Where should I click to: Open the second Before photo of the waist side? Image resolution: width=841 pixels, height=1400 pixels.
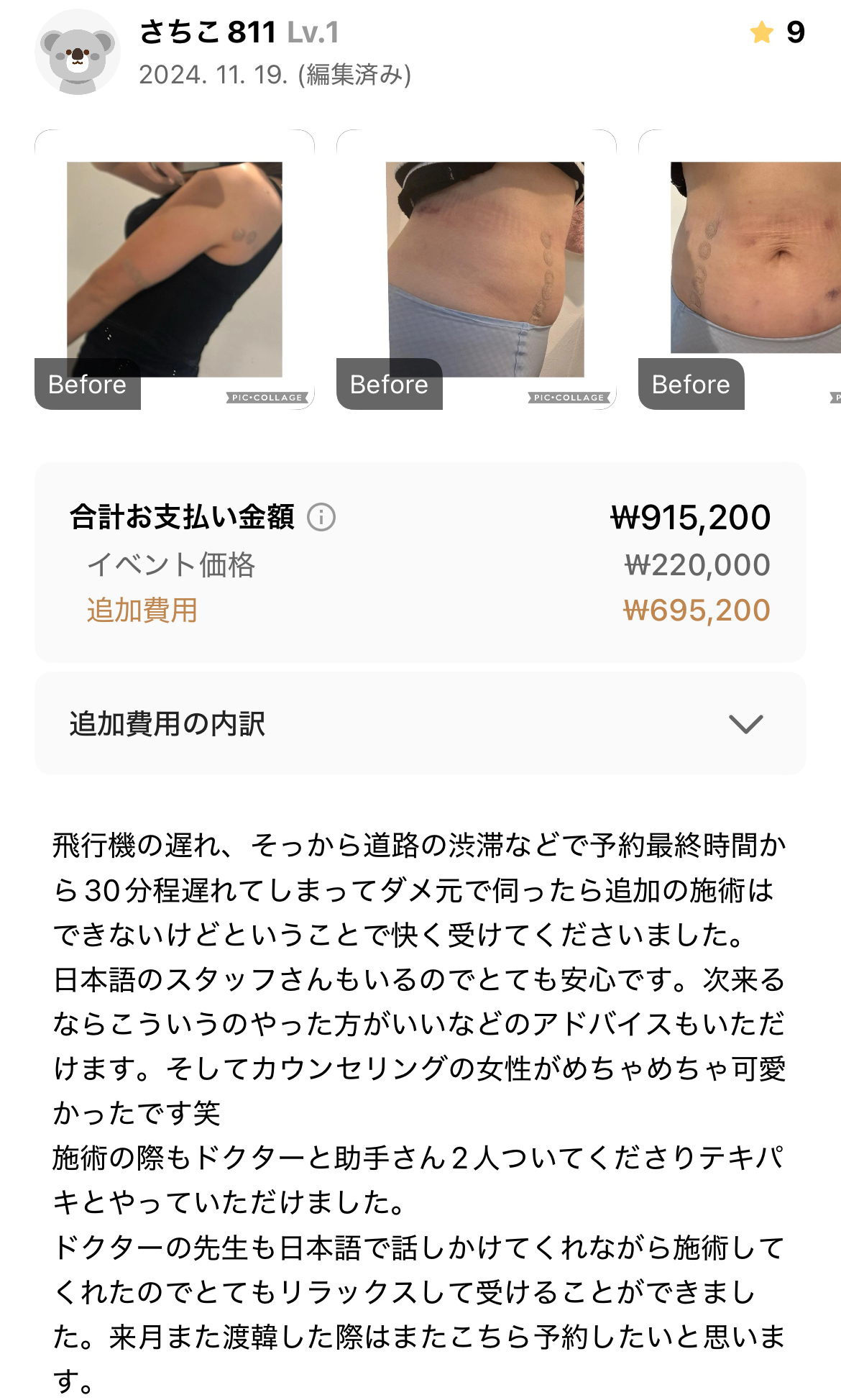pyautogui.click(x=477, y=270)
